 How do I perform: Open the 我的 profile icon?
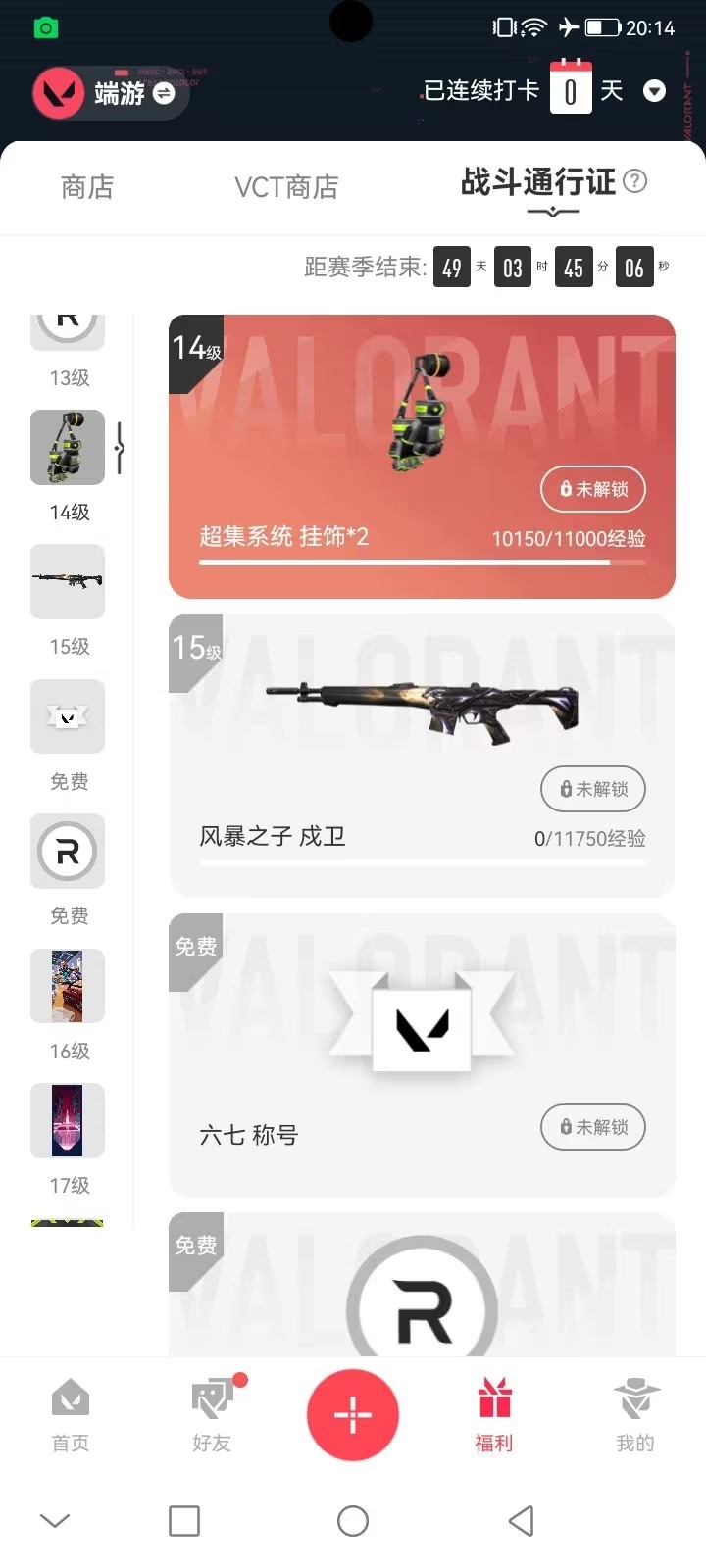point(633,1416)
